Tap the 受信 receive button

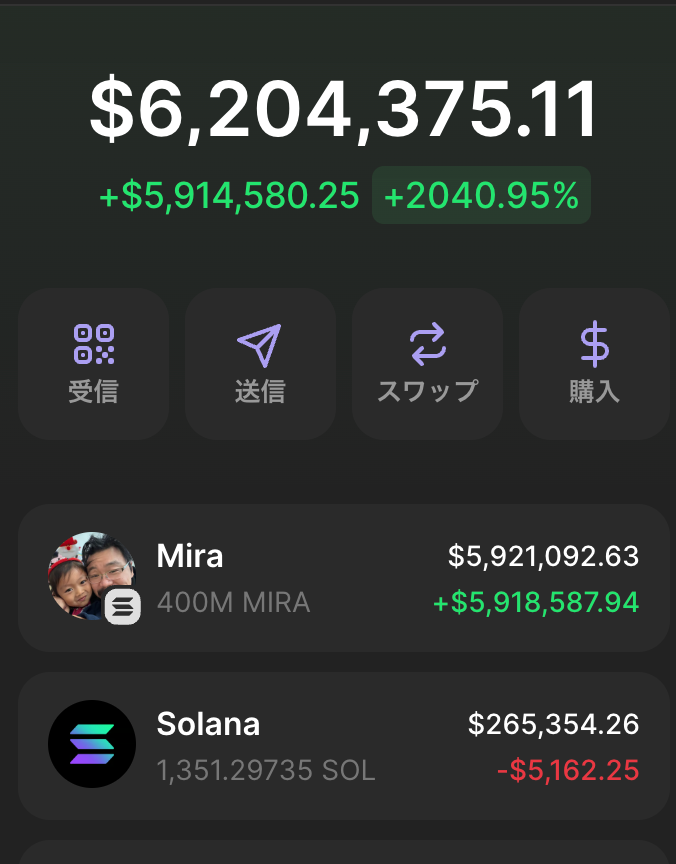pyautogui.click(x=93, y=364)
